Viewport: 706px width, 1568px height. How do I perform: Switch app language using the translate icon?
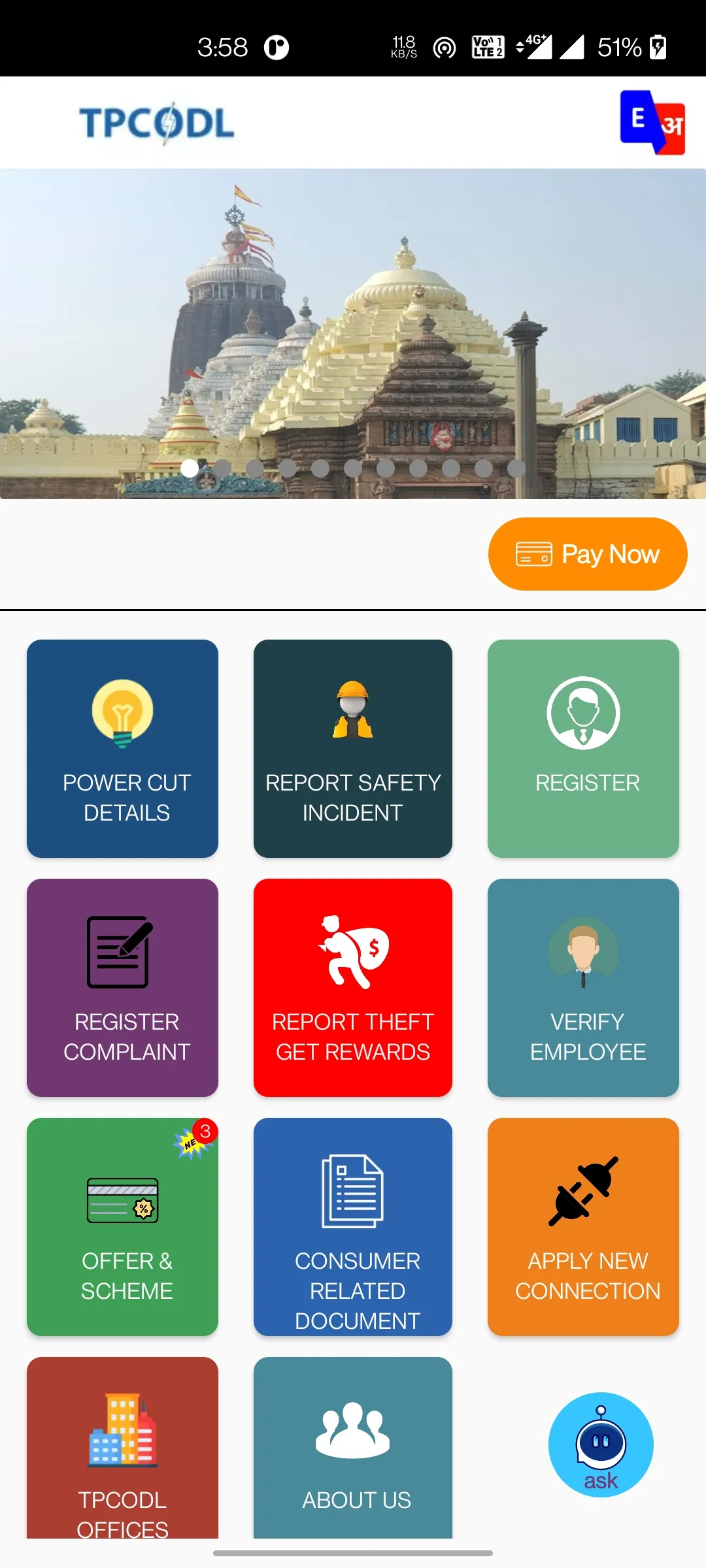click(652, 122)
